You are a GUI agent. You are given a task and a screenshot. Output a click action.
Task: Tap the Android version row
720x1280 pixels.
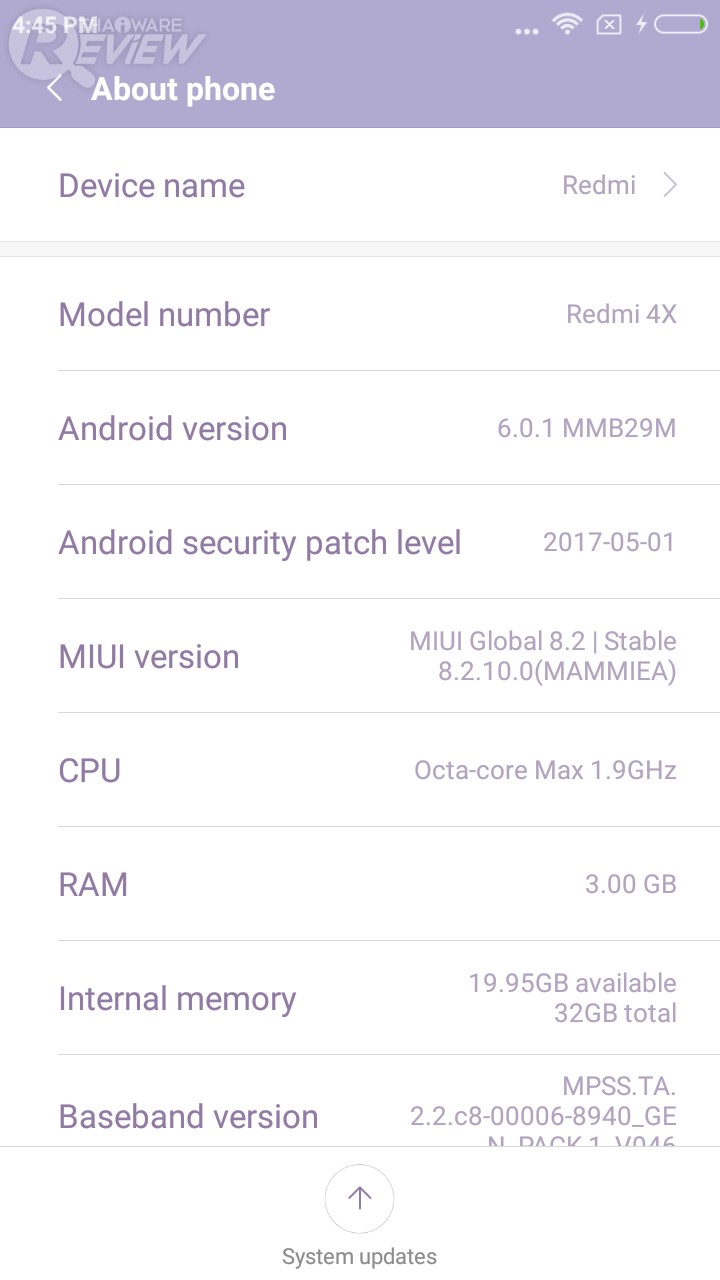[x=360, y=429]
